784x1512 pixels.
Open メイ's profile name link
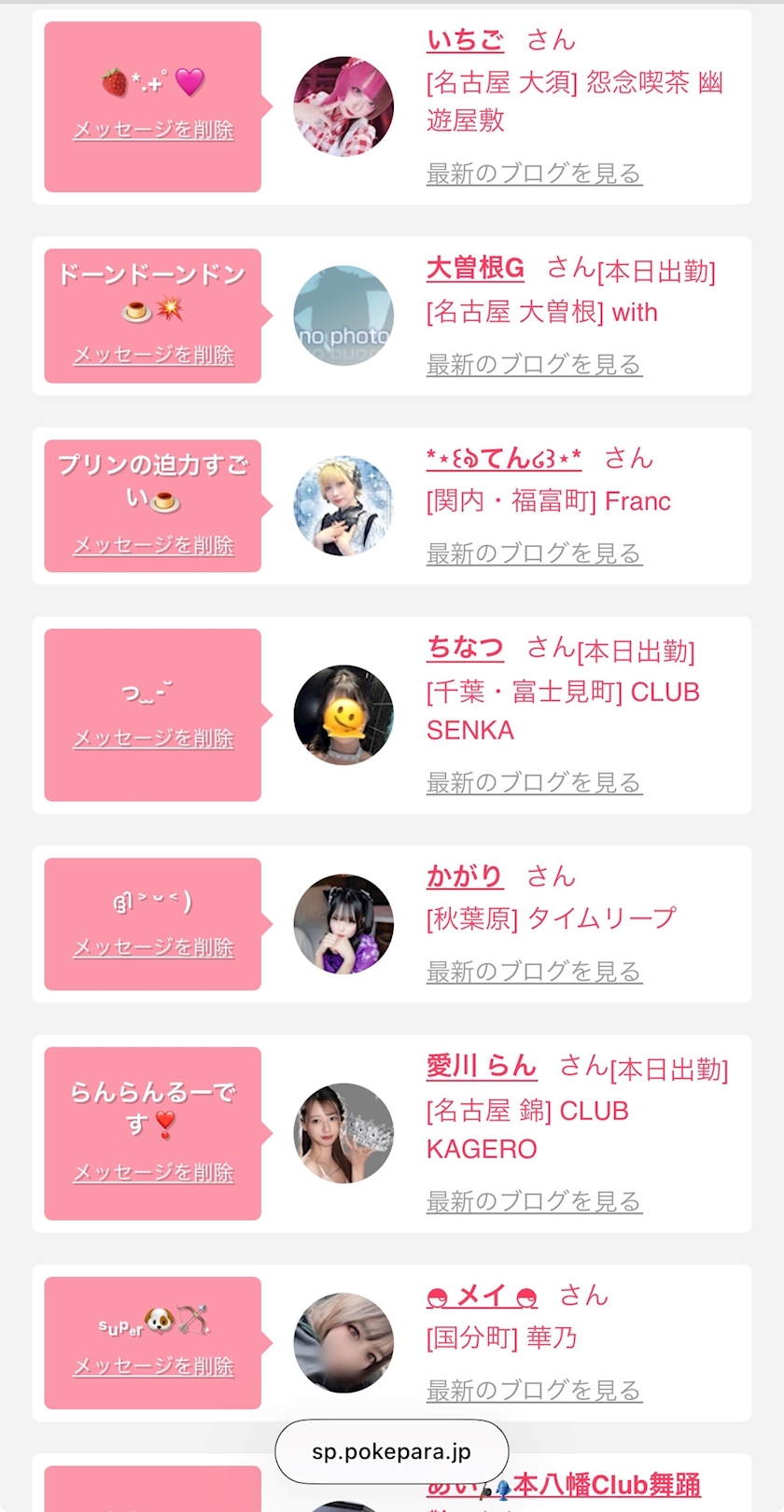(482, 1295)
